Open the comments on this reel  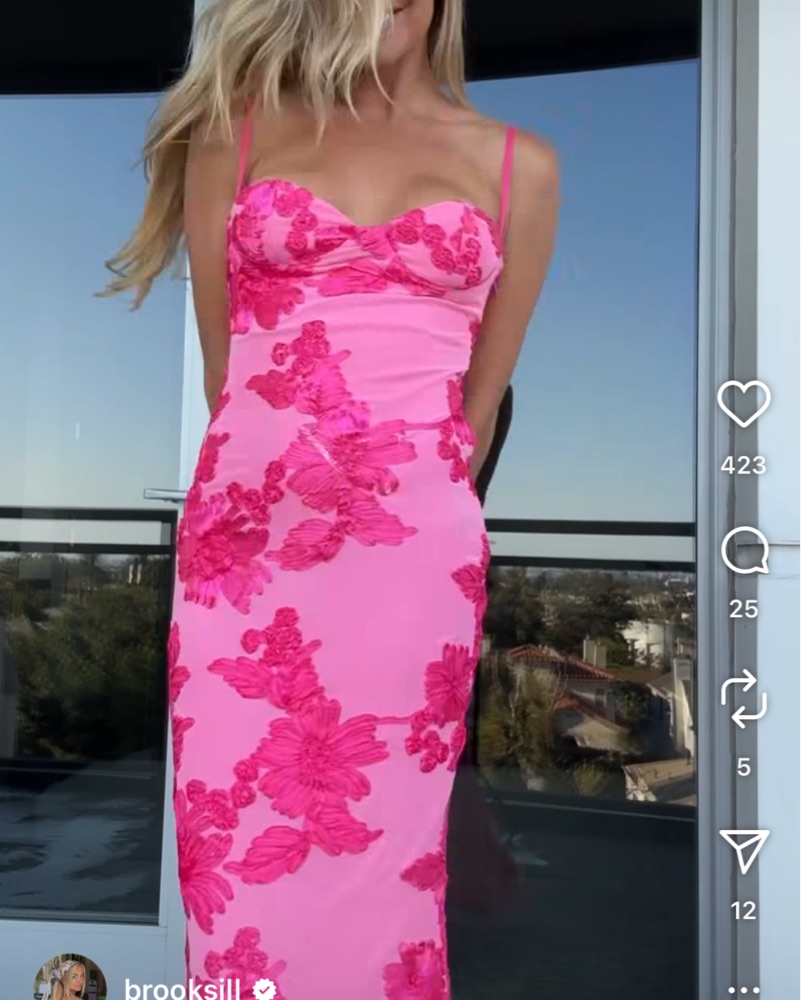pyautogui.click(x=744, y=551)
